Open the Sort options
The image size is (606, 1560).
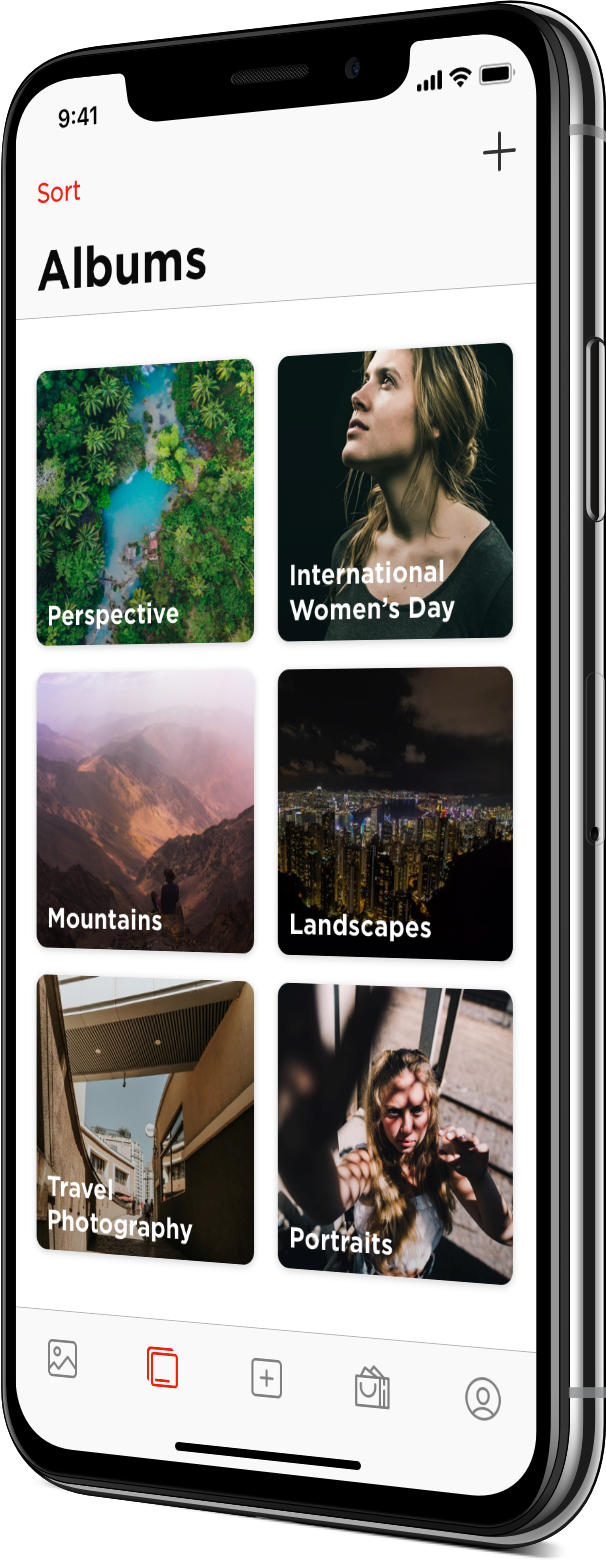tap(59, 192)
